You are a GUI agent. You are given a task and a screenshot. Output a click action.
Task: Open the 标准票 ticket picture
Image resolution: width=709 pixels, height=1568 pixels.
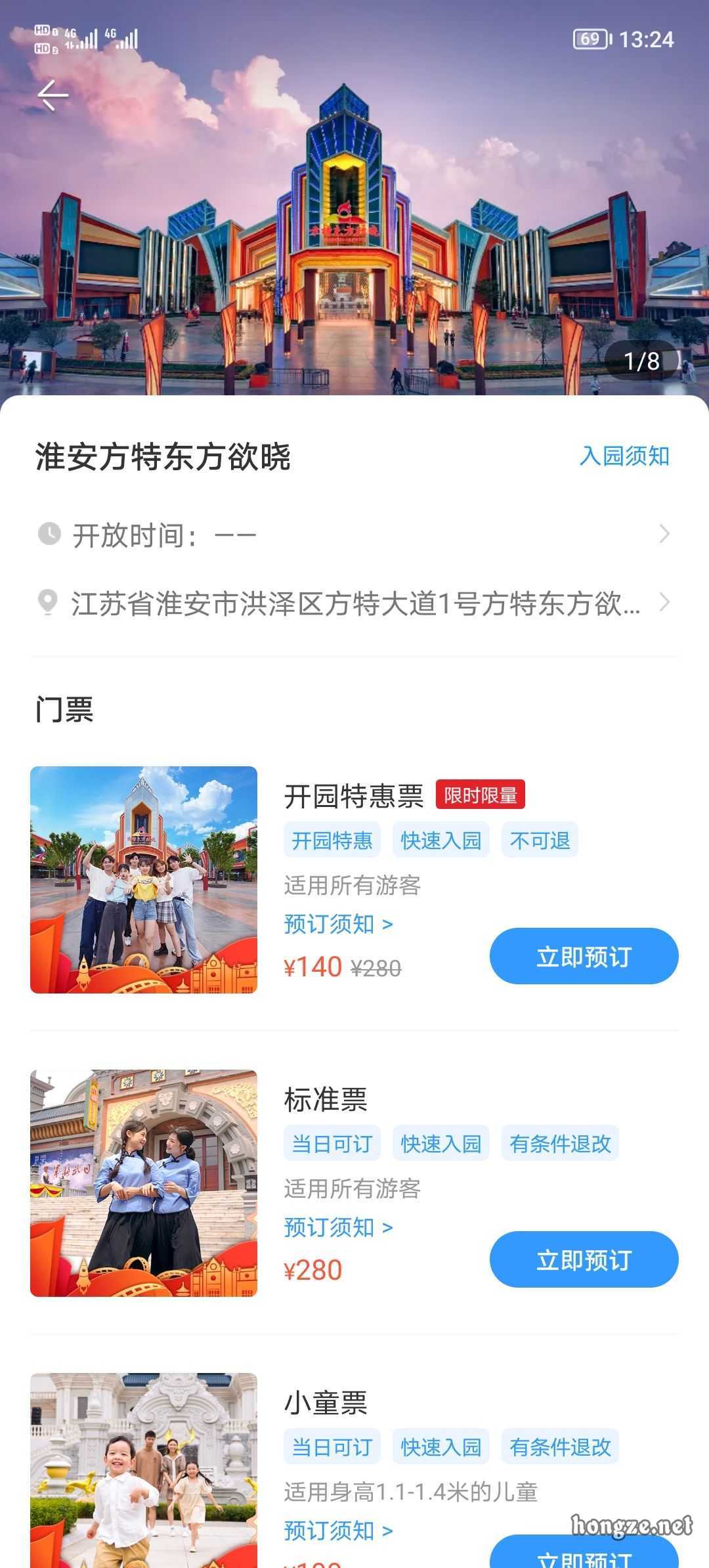(144, 1183)
